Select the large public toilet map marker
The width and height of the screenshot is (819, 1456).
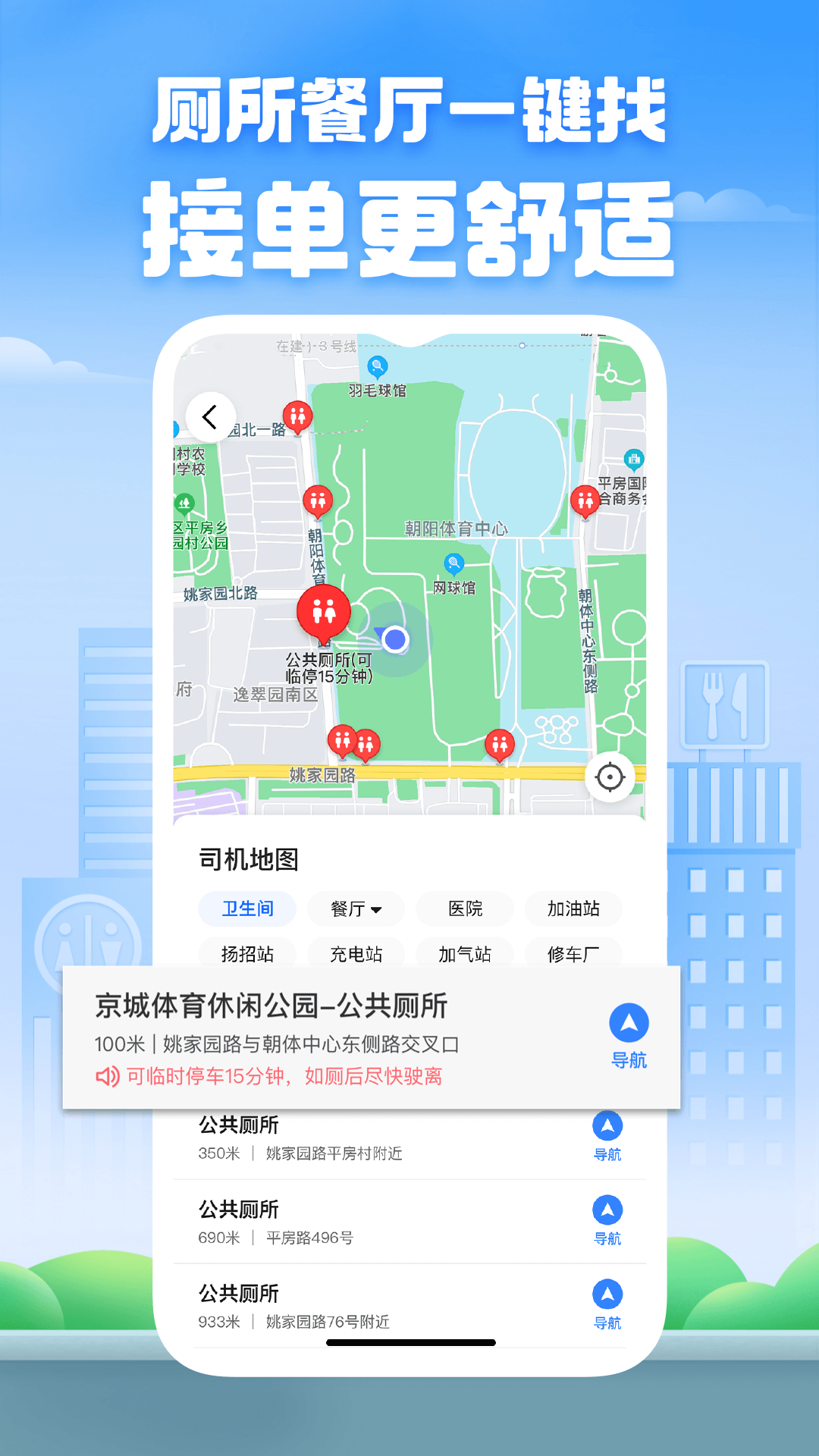click(x=325, y=610)
